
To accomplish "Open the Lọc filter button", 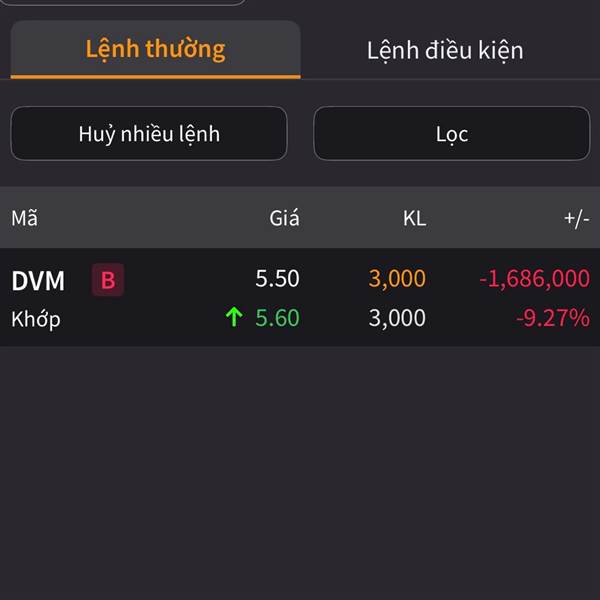I will 451,134.
